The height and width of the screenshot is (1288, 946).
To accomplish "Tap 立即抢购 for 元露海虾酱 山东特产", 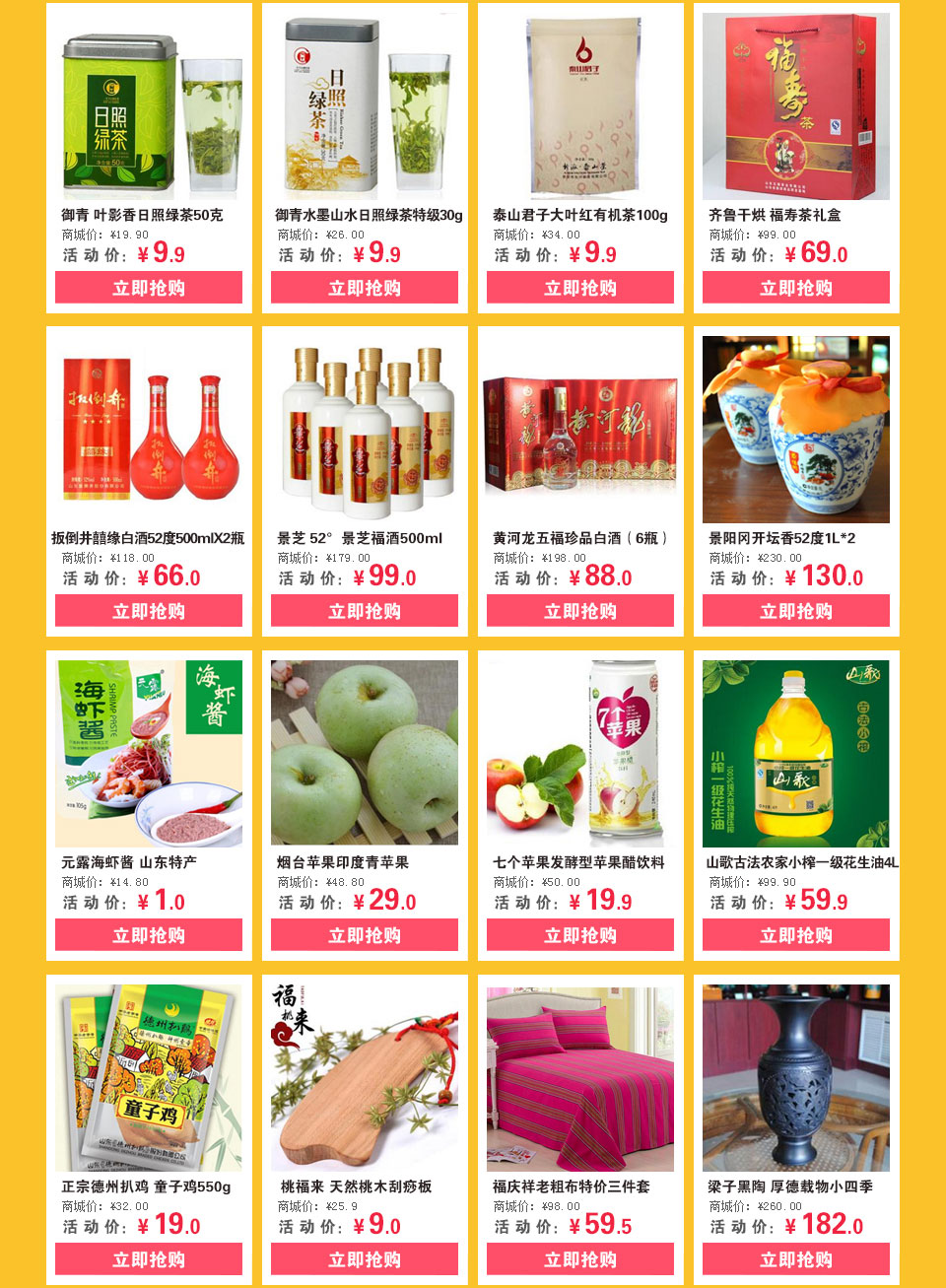I will pos(149,935).
